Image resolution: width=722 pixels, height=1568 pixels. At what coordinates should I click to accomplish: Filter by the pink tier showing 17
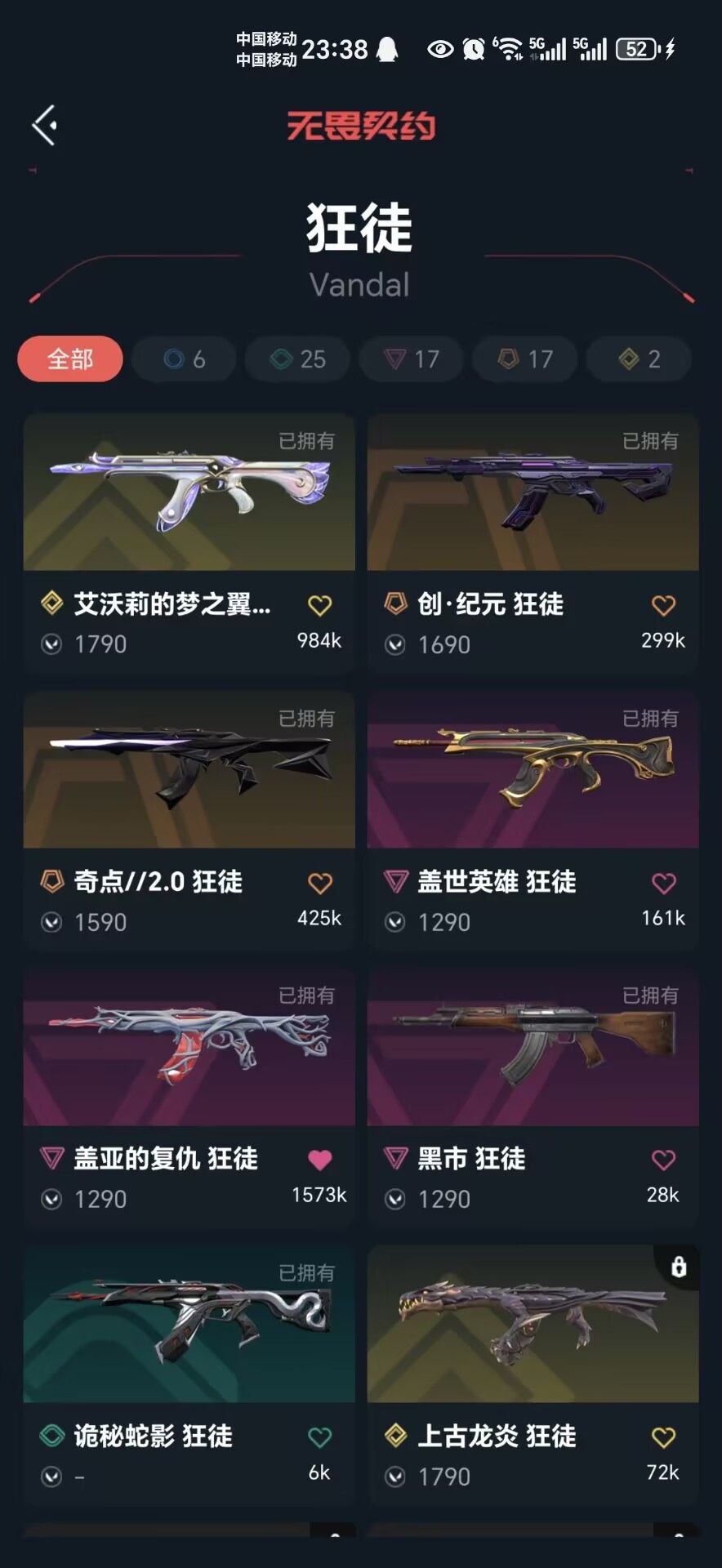tap(412, 359)
